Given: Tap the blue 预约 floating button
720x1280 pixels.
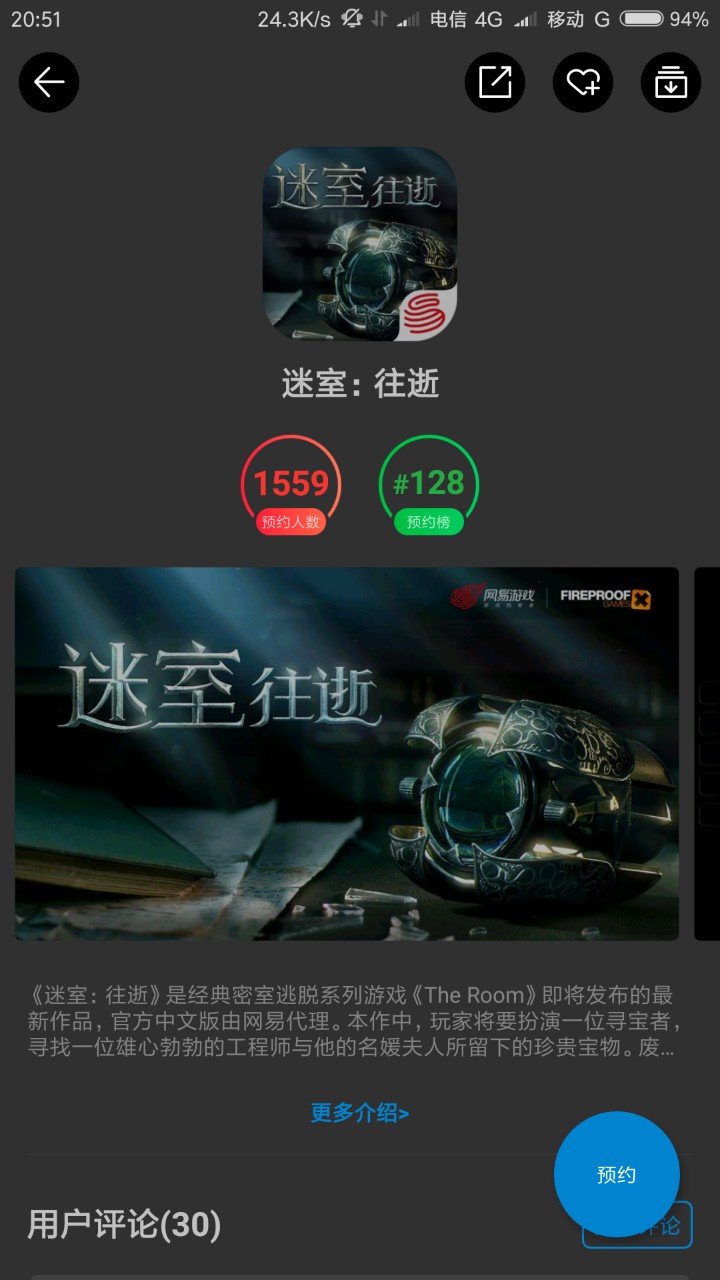Looking at the screenshot, I should 617,1175.
